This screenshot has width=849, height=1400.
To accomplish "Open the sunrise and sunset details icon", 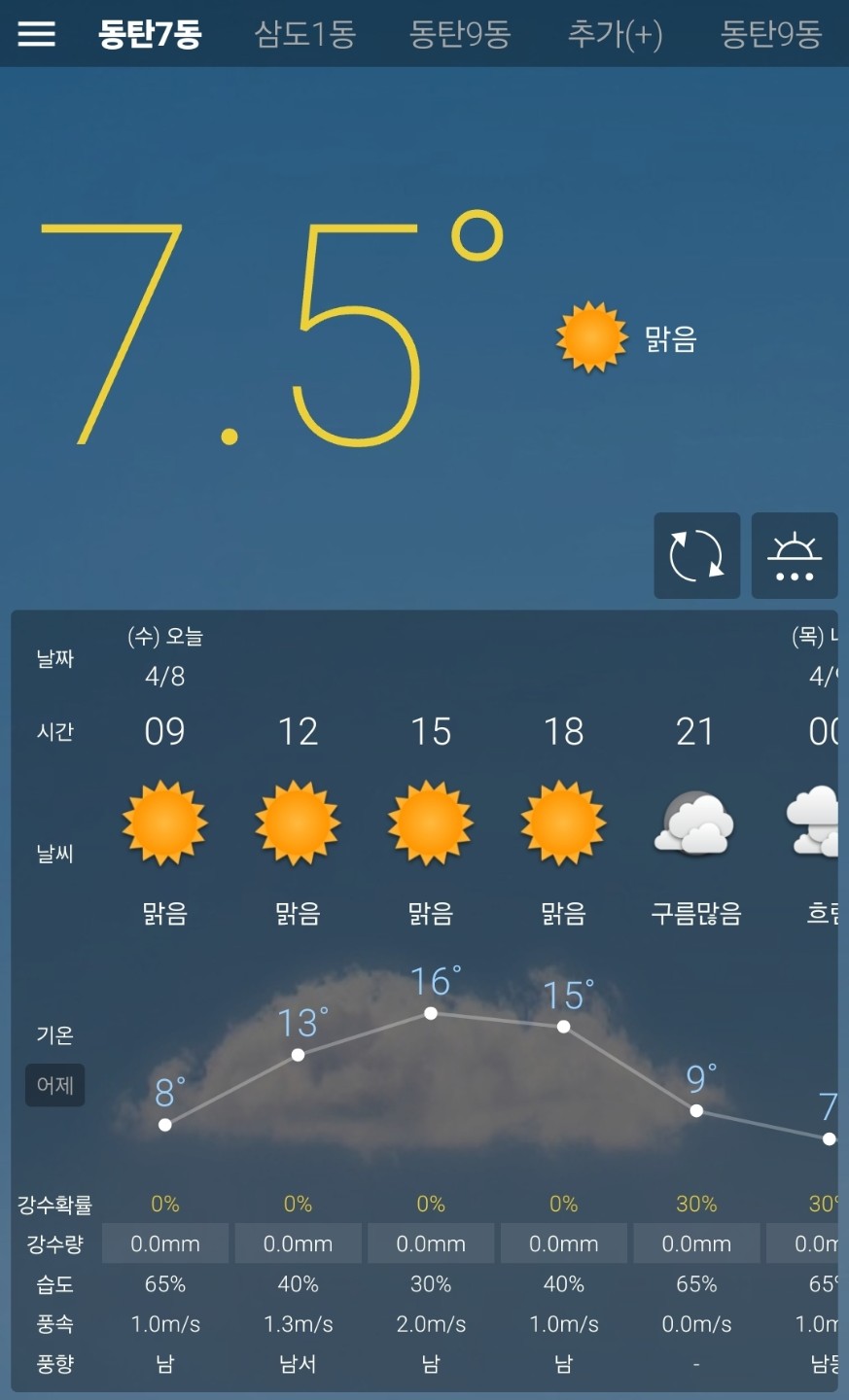I will (794, 555).
